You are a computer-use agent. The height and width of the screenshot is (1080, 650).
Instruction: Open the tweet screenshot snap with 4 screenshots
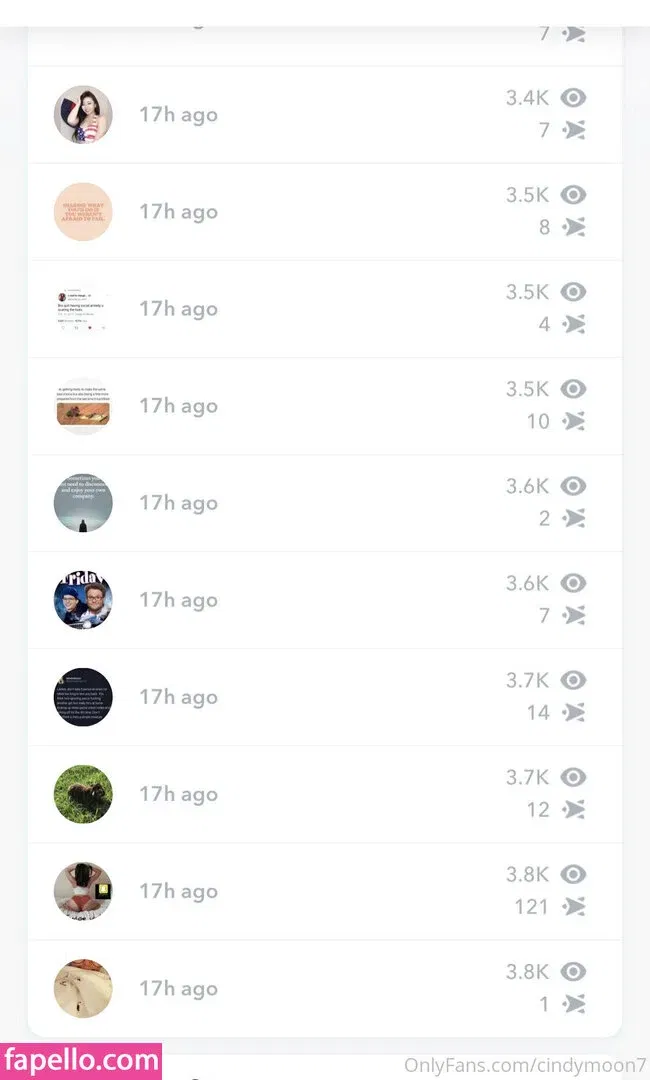pyautogui.click(x=83, y=308)
